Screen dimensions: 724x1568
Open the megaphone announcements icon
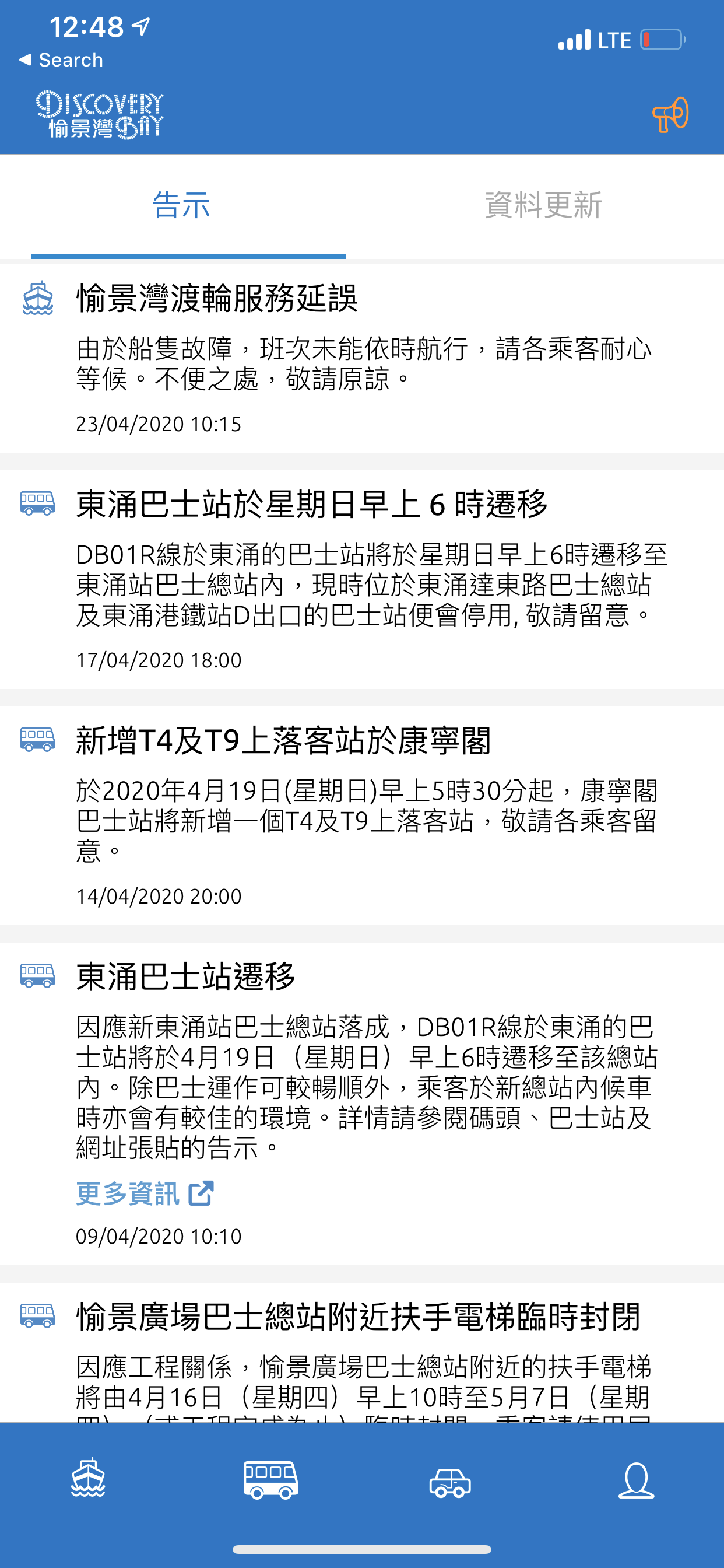(670, 114)
